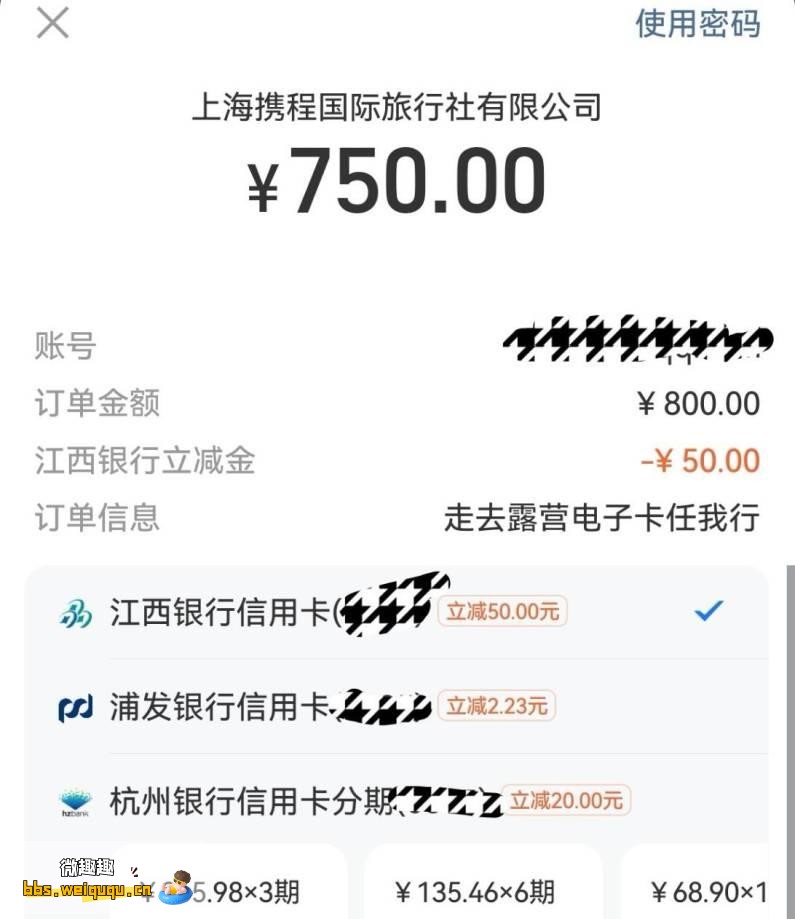Click the blue checkmark next to 江西银行信用卡

click(709, 610)
